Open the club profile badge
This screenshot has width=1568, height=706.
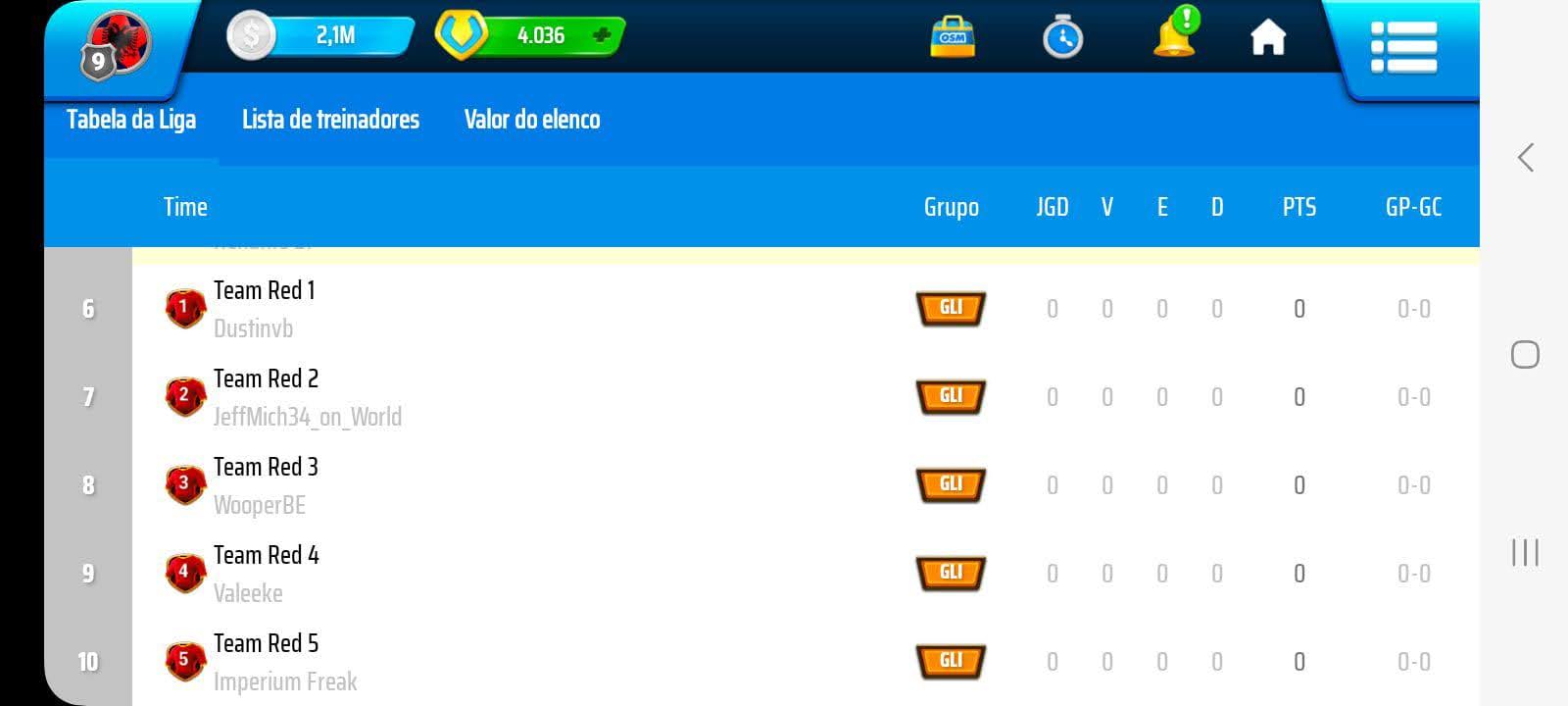point(116,44)
